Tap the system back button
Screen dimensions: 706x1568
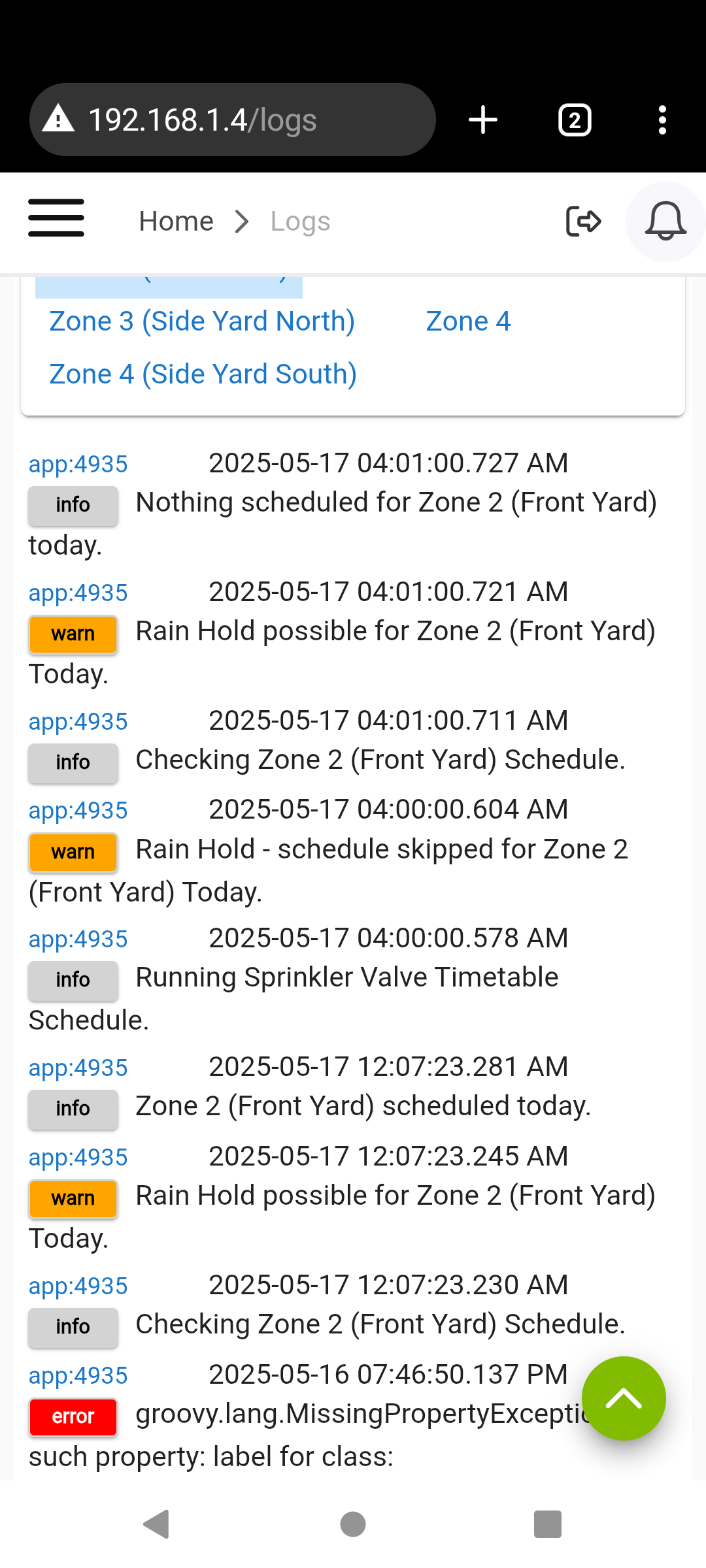pos(157,1524)
